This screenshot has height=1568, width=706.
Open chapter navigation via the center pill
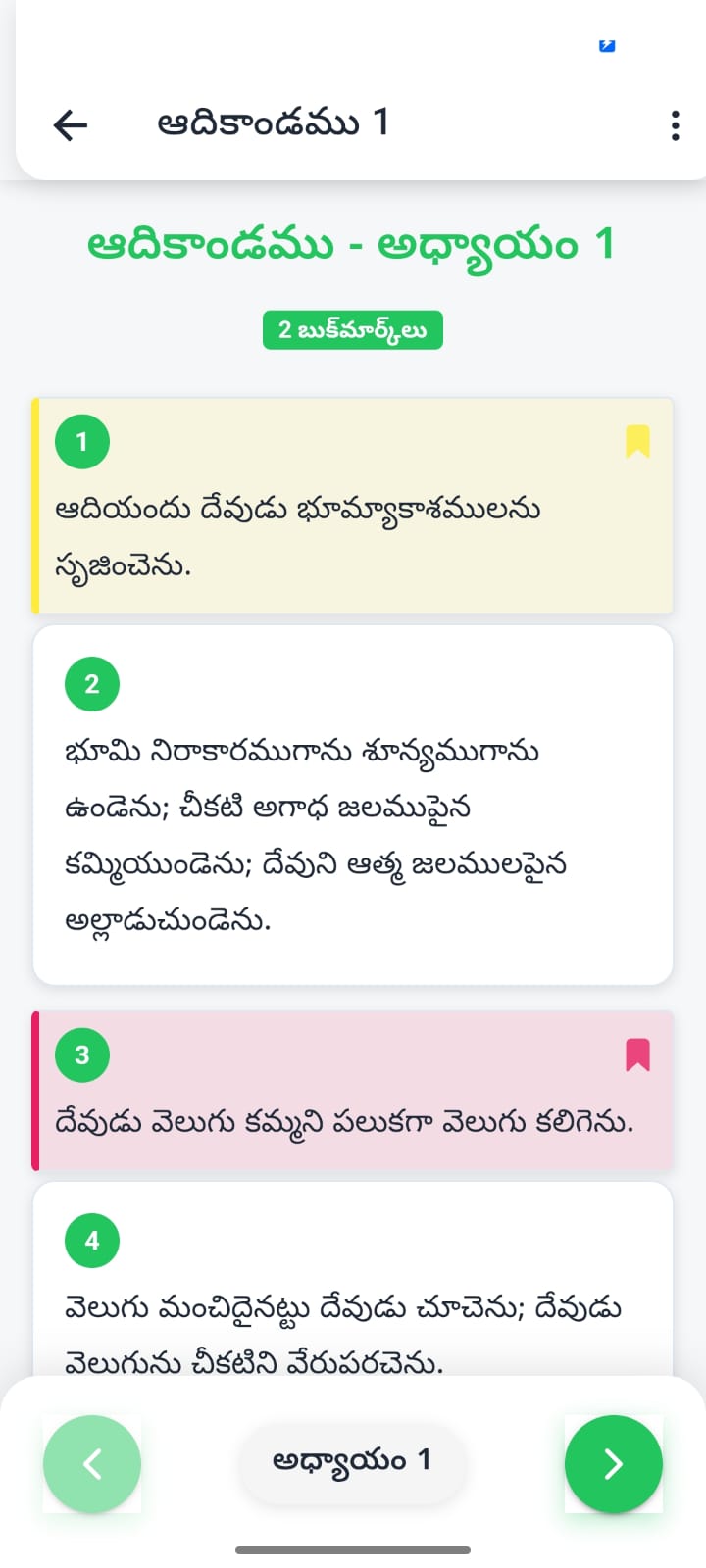[352, 1464]
